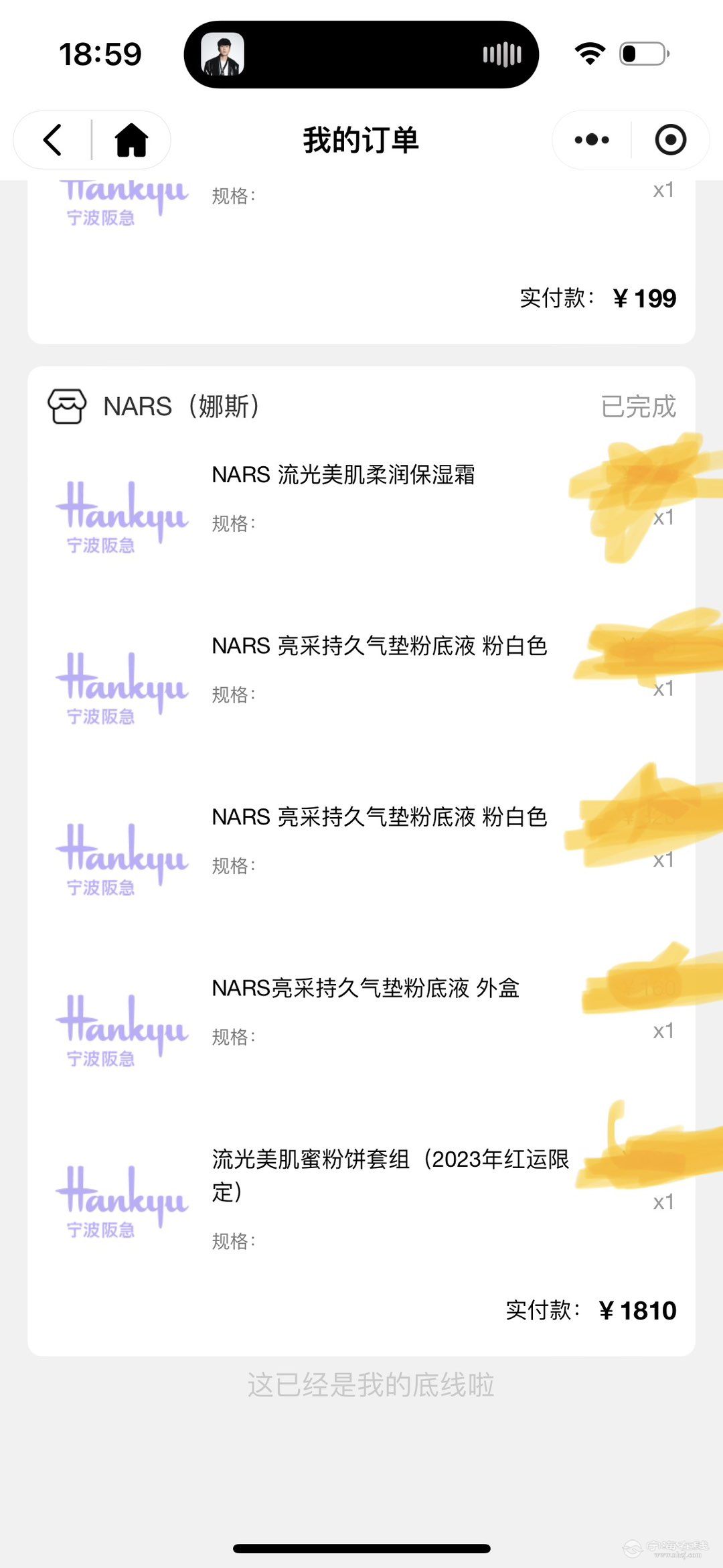Close the mini program with circle button

pos(670,140)
